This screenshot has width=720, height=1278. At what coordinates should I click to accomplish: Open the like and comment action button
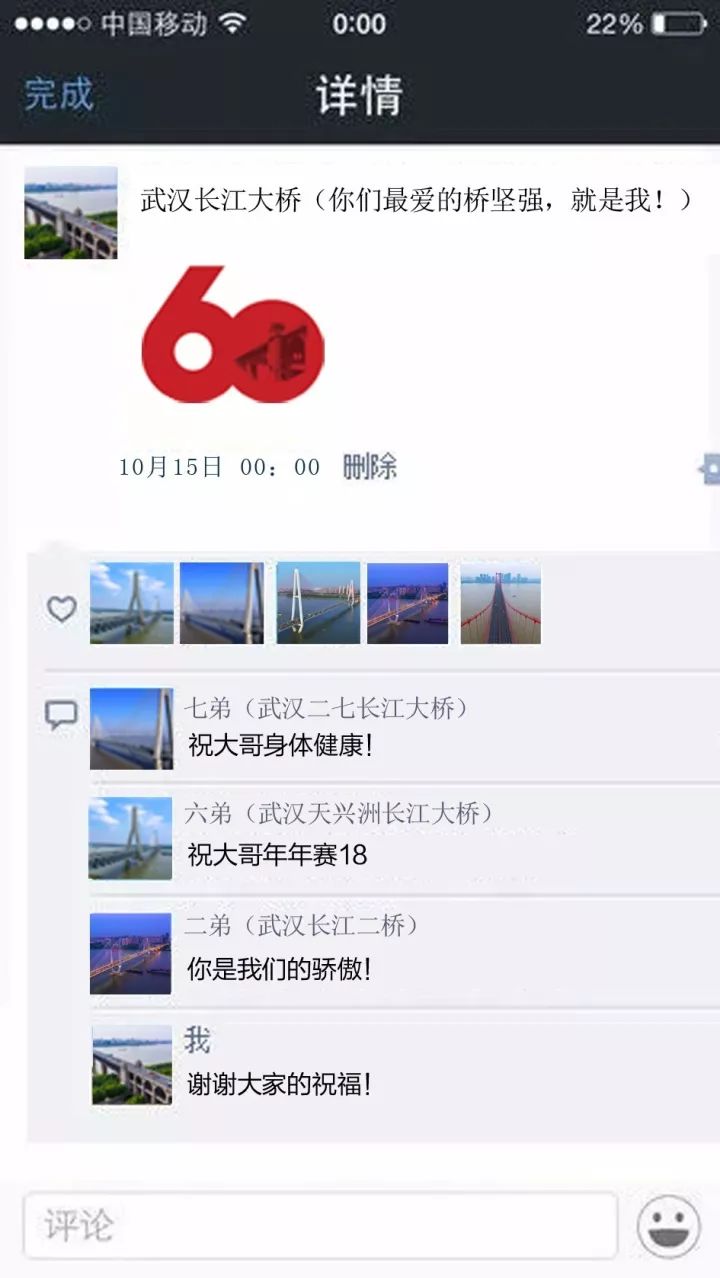pos(708,468)
